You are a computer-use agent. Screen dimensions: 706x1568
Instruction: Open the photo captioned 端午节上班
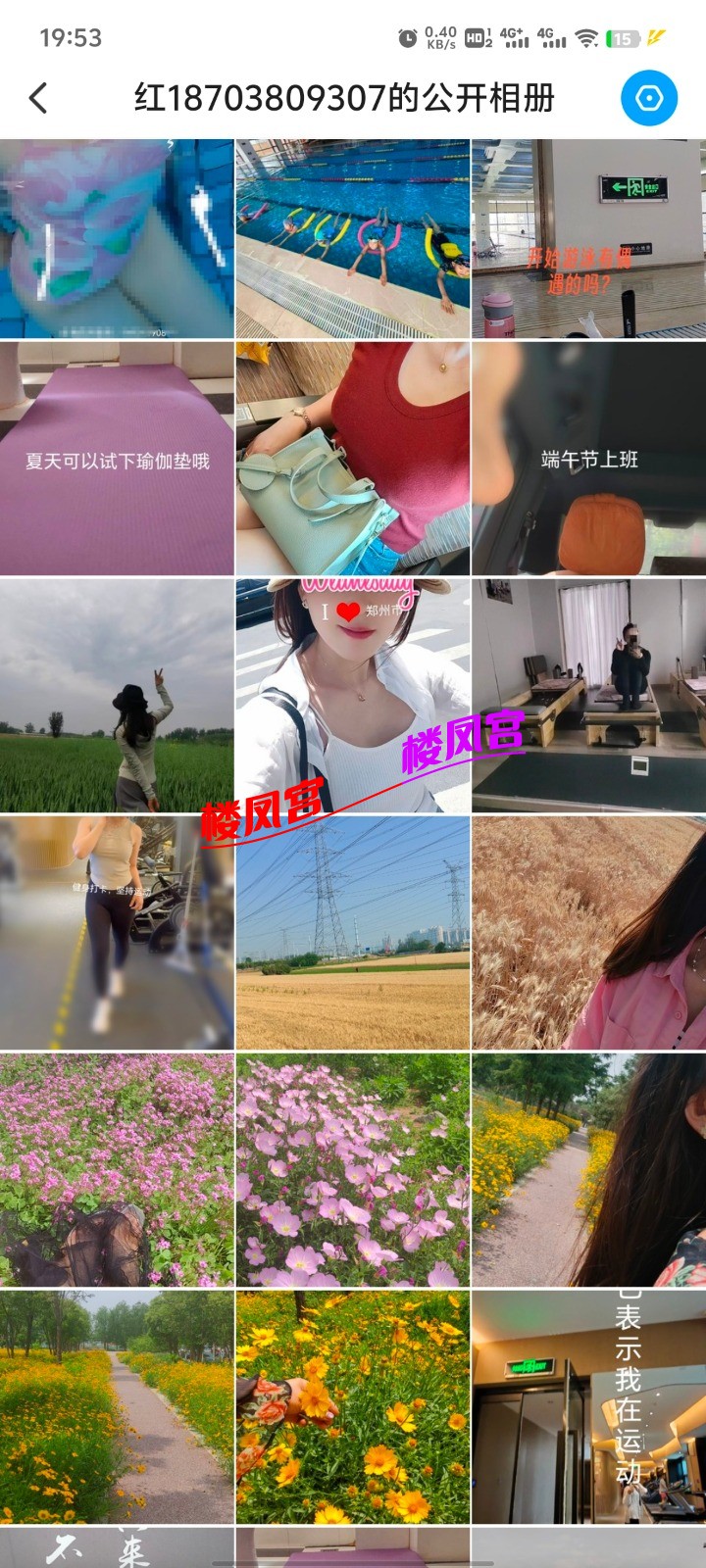[x=588, y=458]
